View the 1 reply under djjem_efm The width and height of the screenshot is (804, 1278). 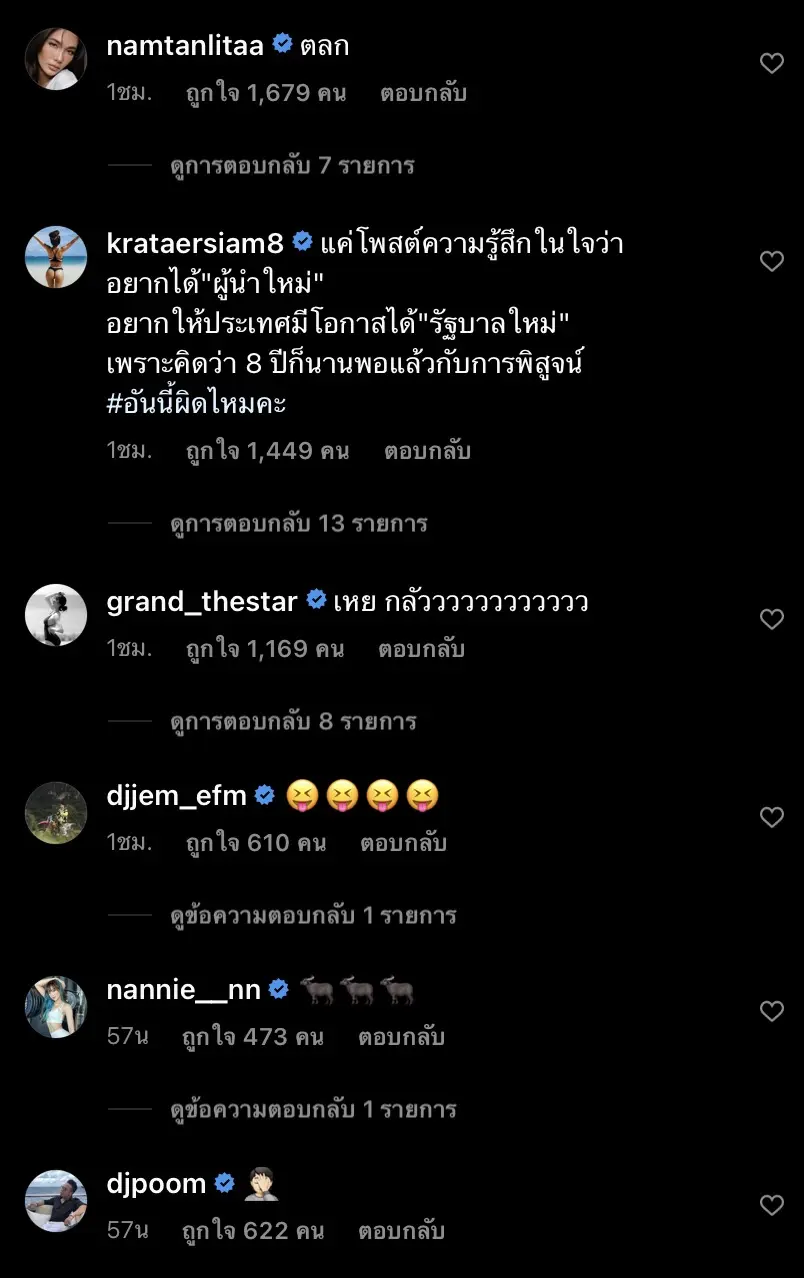pos(313,916)
